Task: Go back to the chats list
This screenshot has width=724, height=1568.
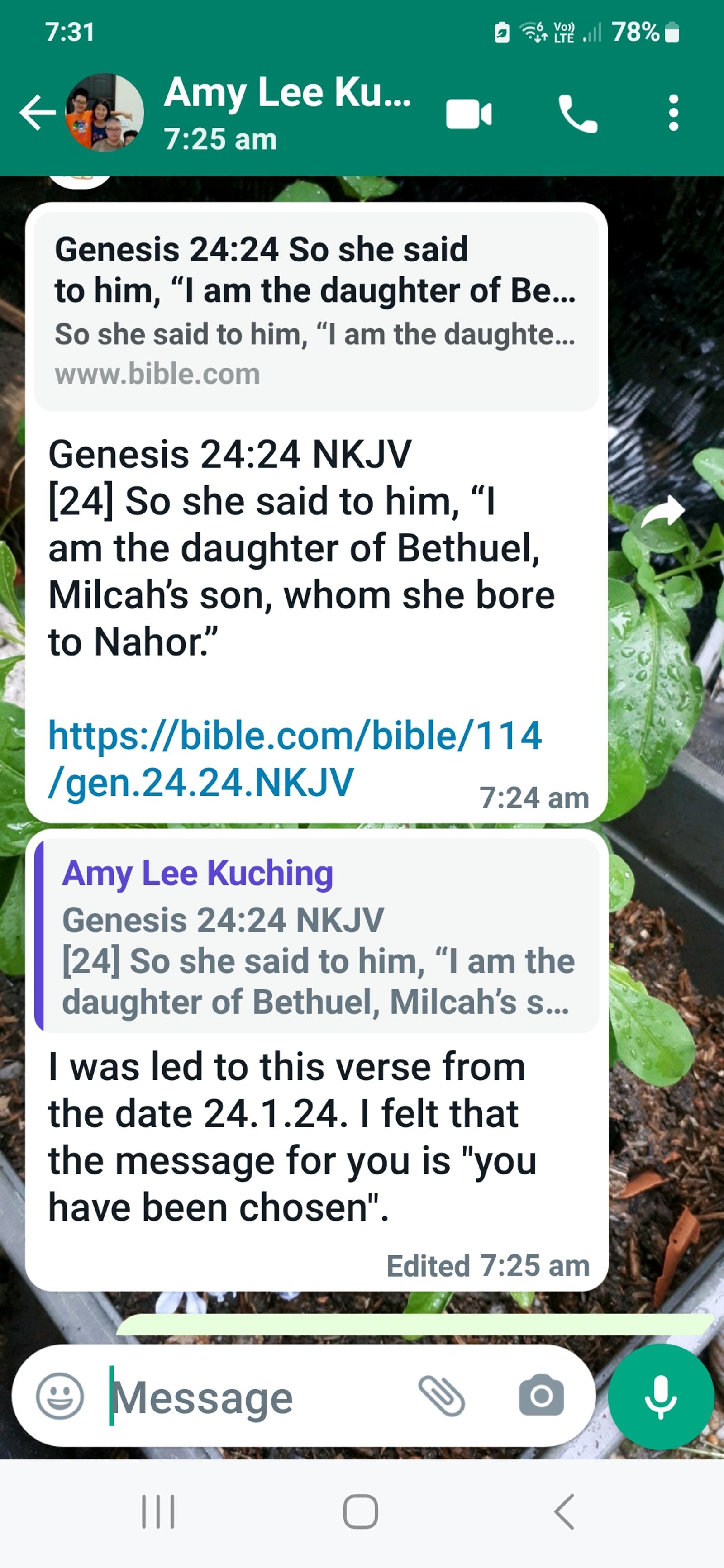Action: [x=37, y=113]
